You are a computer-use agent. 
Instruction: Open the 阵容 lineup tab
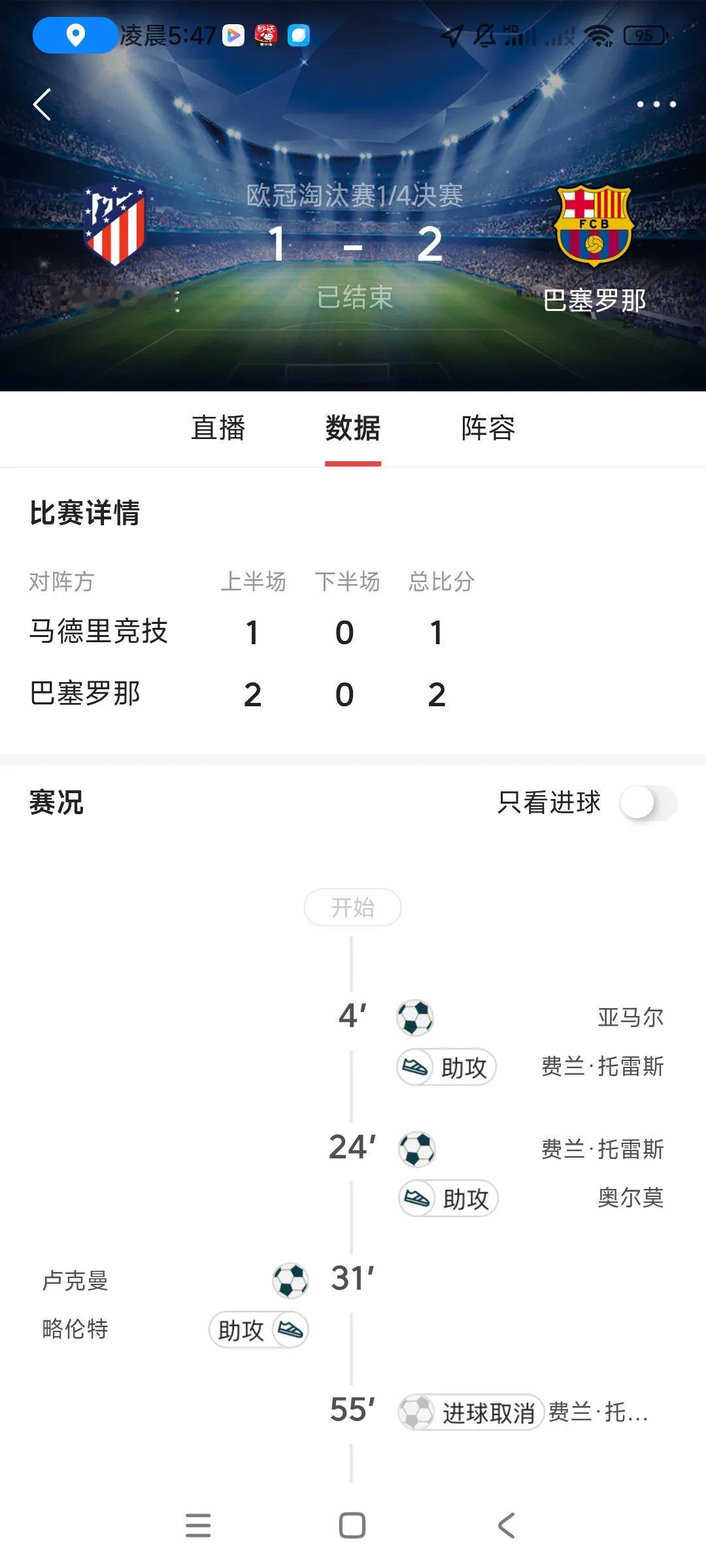coord(488,429)
